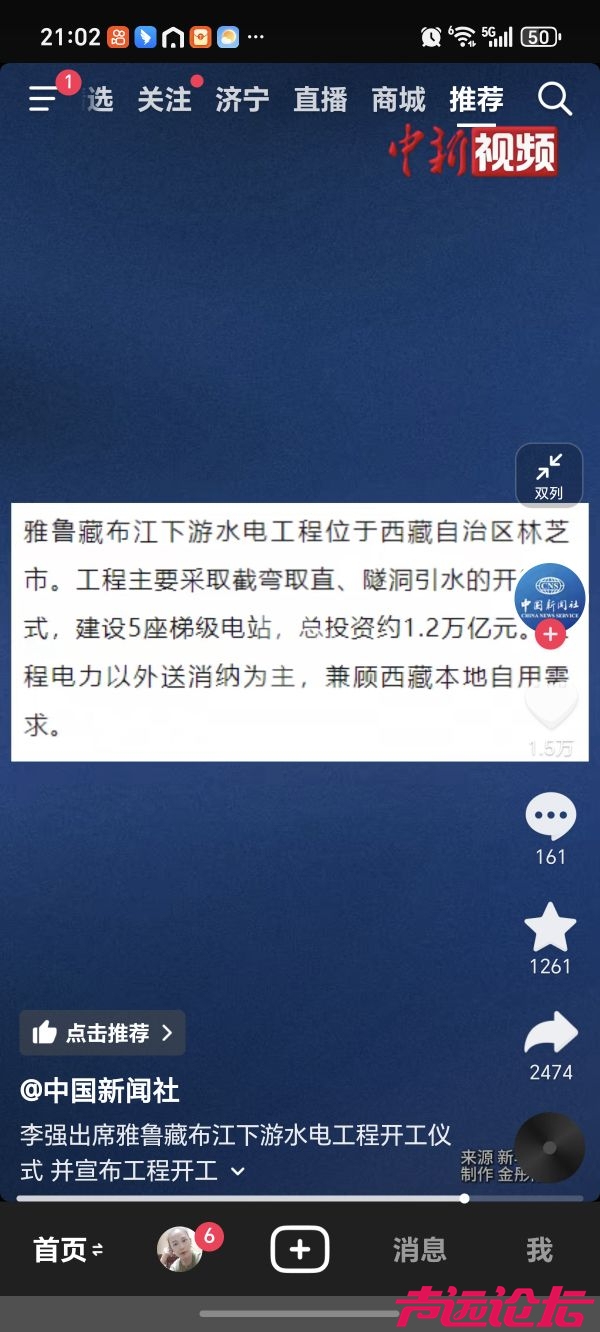Open the comments with 161 replies

tap(550, 818)
